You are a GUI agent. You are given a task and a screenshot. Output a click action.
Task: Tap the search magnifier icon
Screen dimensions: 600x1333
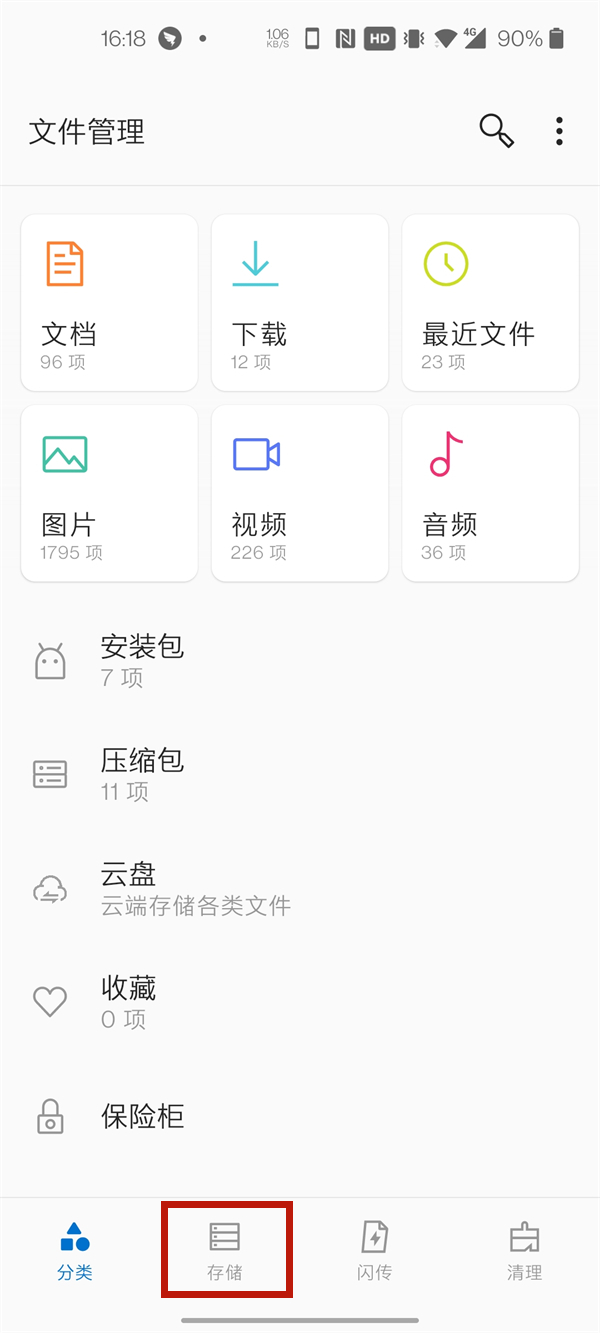tap(497, 131)
